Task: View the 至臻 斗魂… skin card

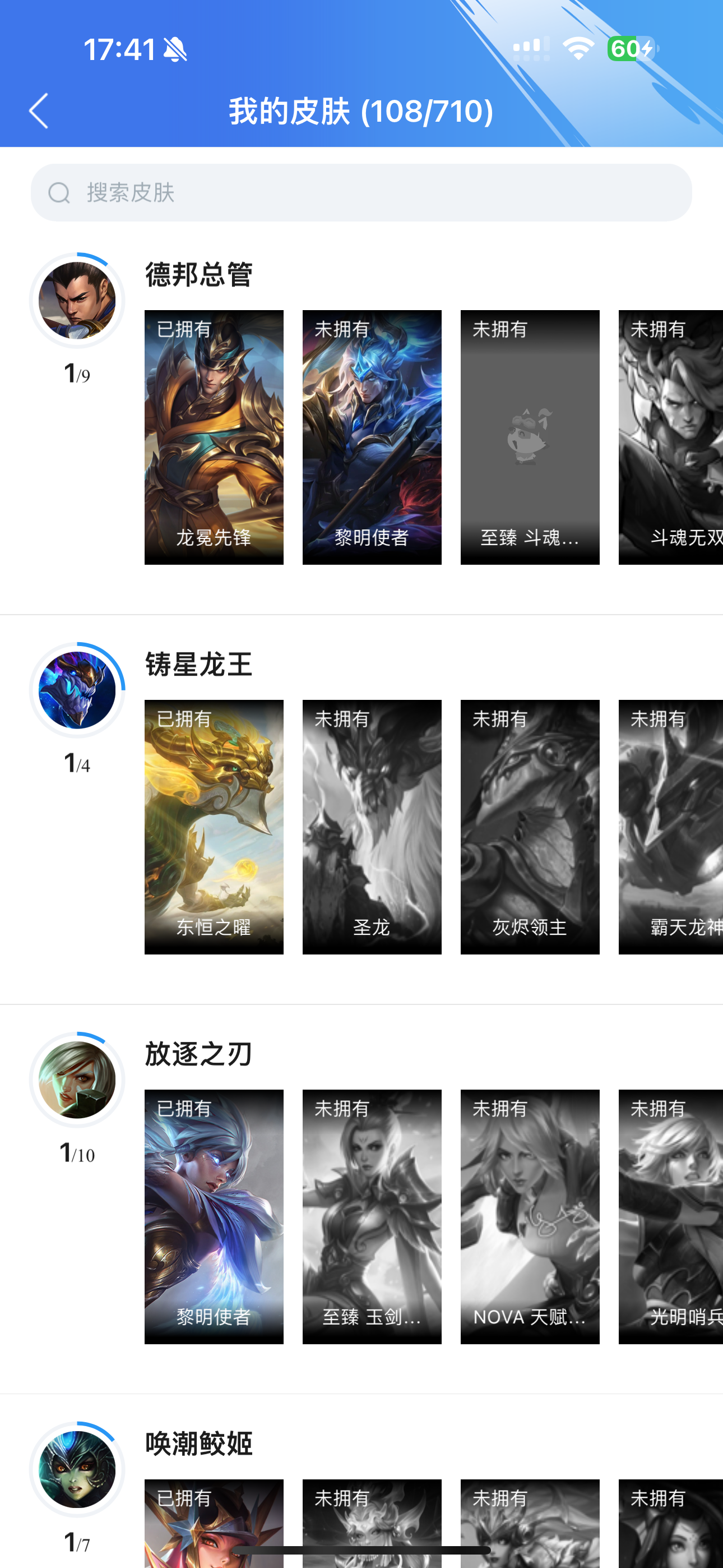Action: [x=530, y=437]
